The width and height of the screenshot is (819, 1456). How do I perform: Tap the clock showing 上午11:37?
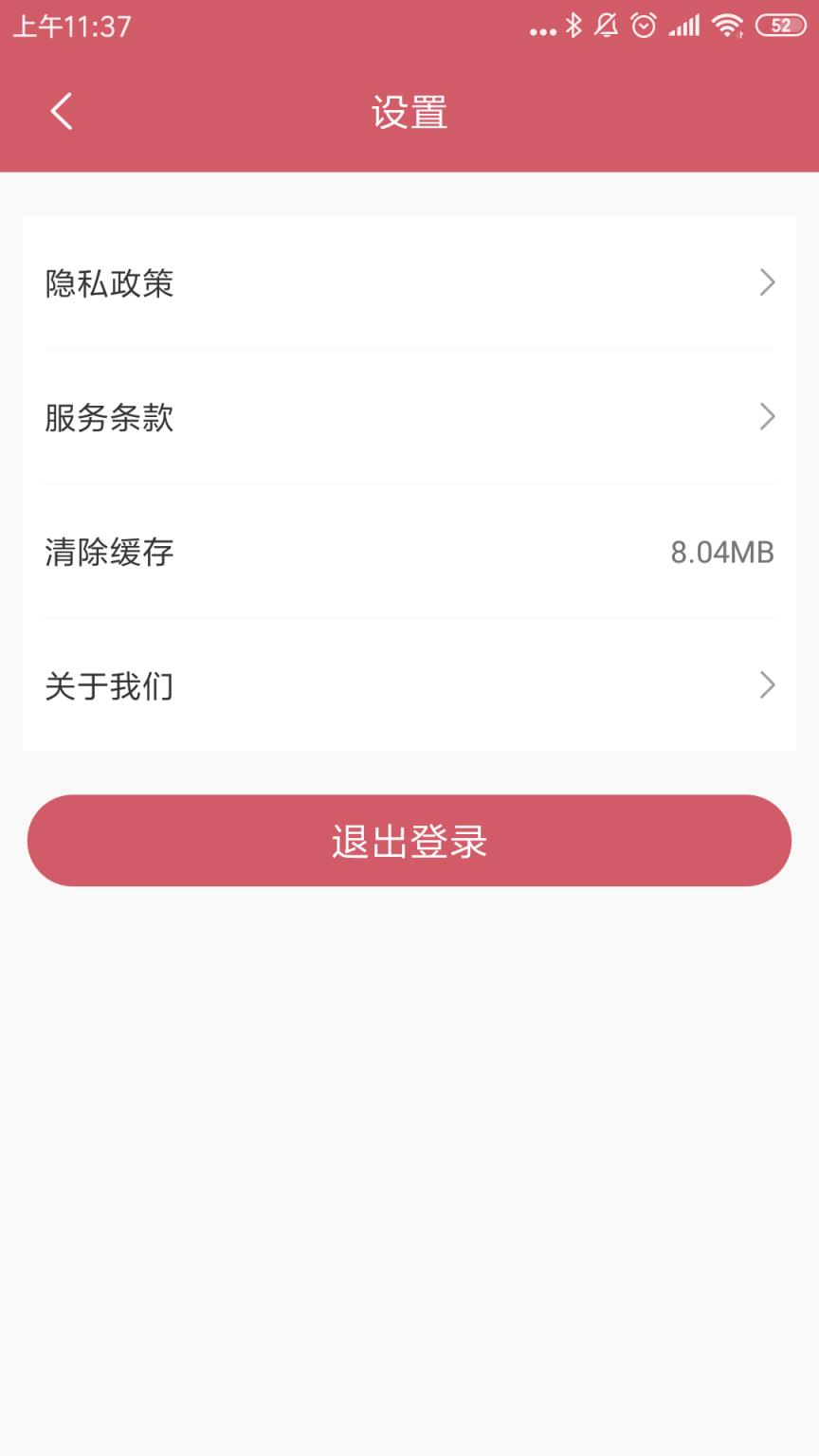coord(72,27)
